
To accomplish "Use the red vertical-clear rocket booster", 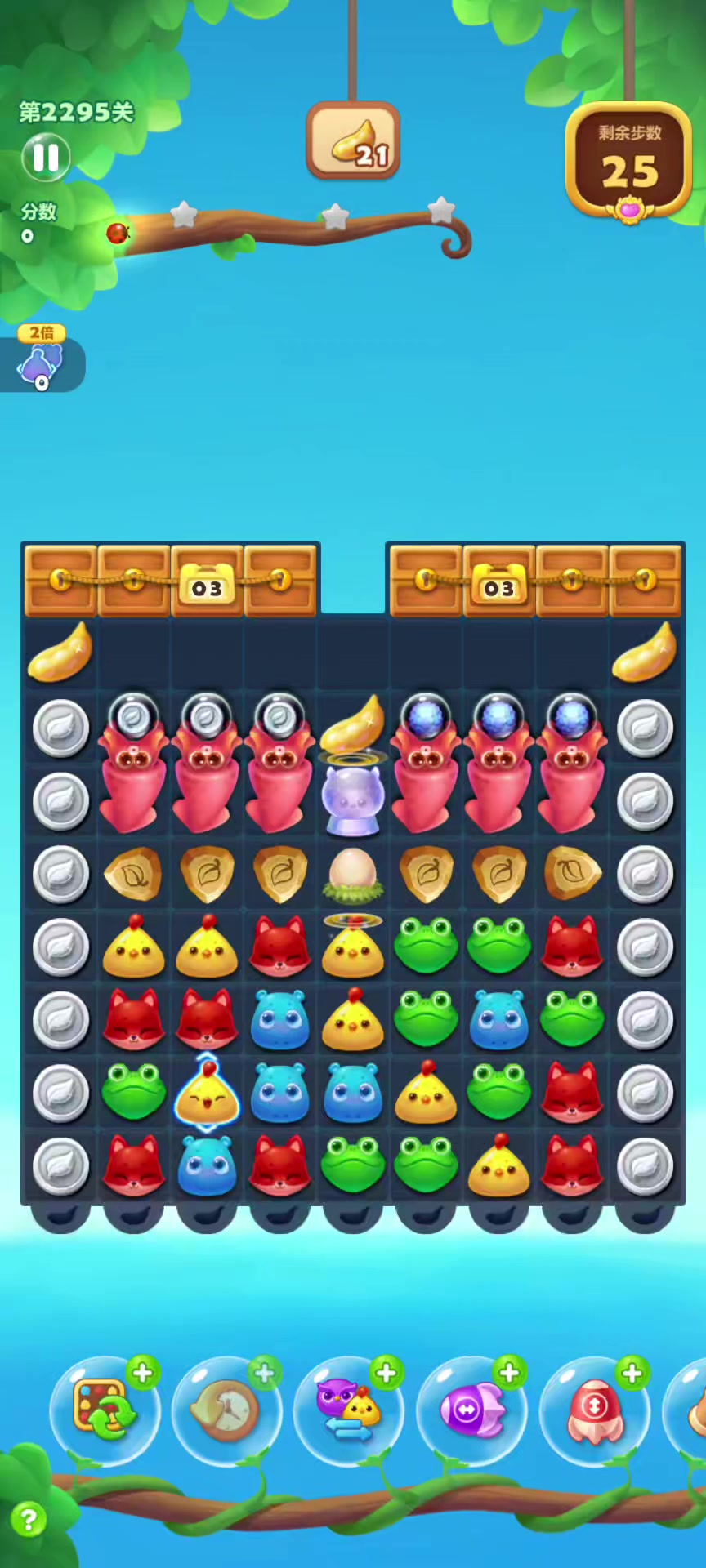I will [x=594, y=1410].
